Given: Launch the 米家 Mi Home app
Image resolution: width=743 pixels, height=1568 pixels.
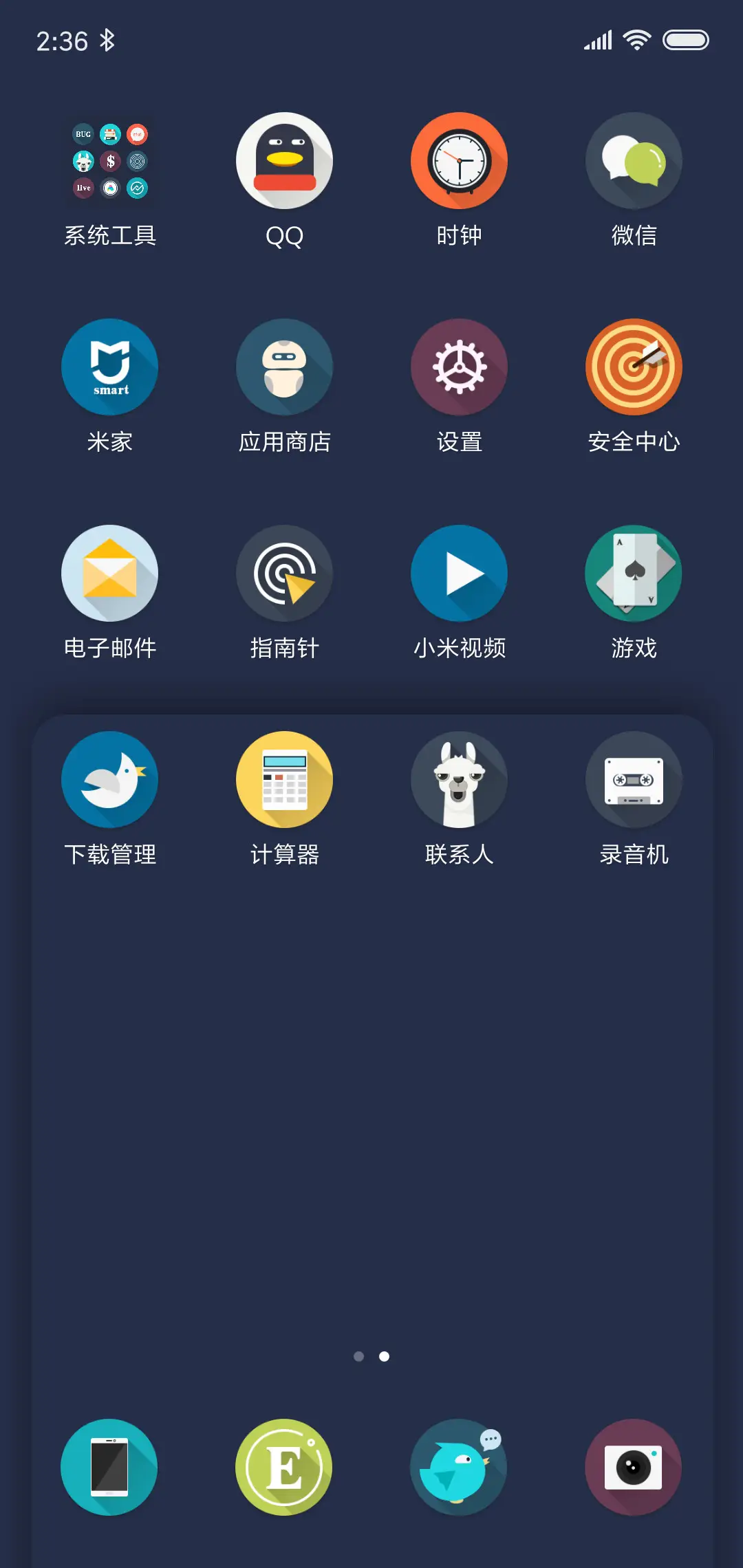Looking at the screenshot, I should click(x=110, y=367).
